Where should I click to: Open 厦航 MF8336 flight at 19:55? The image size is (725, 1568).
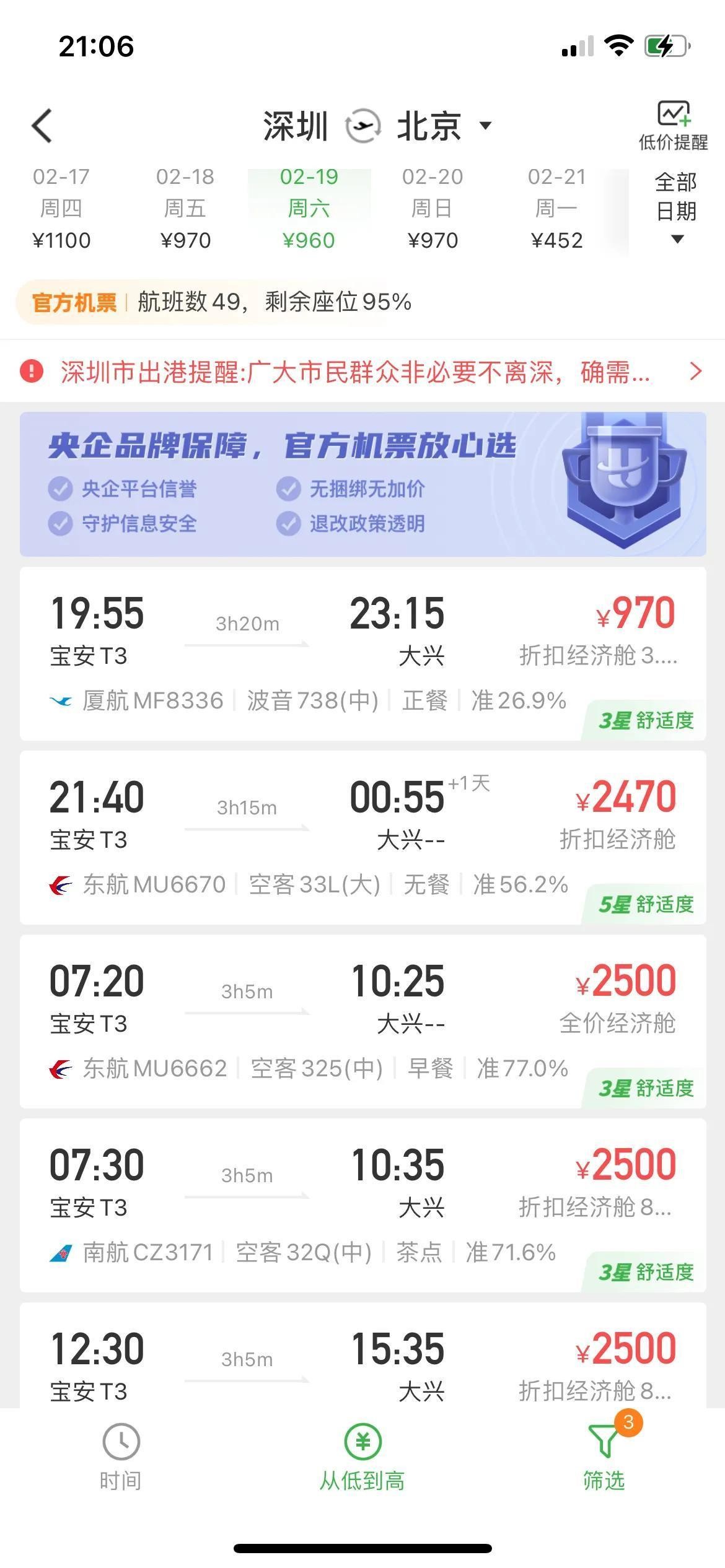[x=362, y=653]
